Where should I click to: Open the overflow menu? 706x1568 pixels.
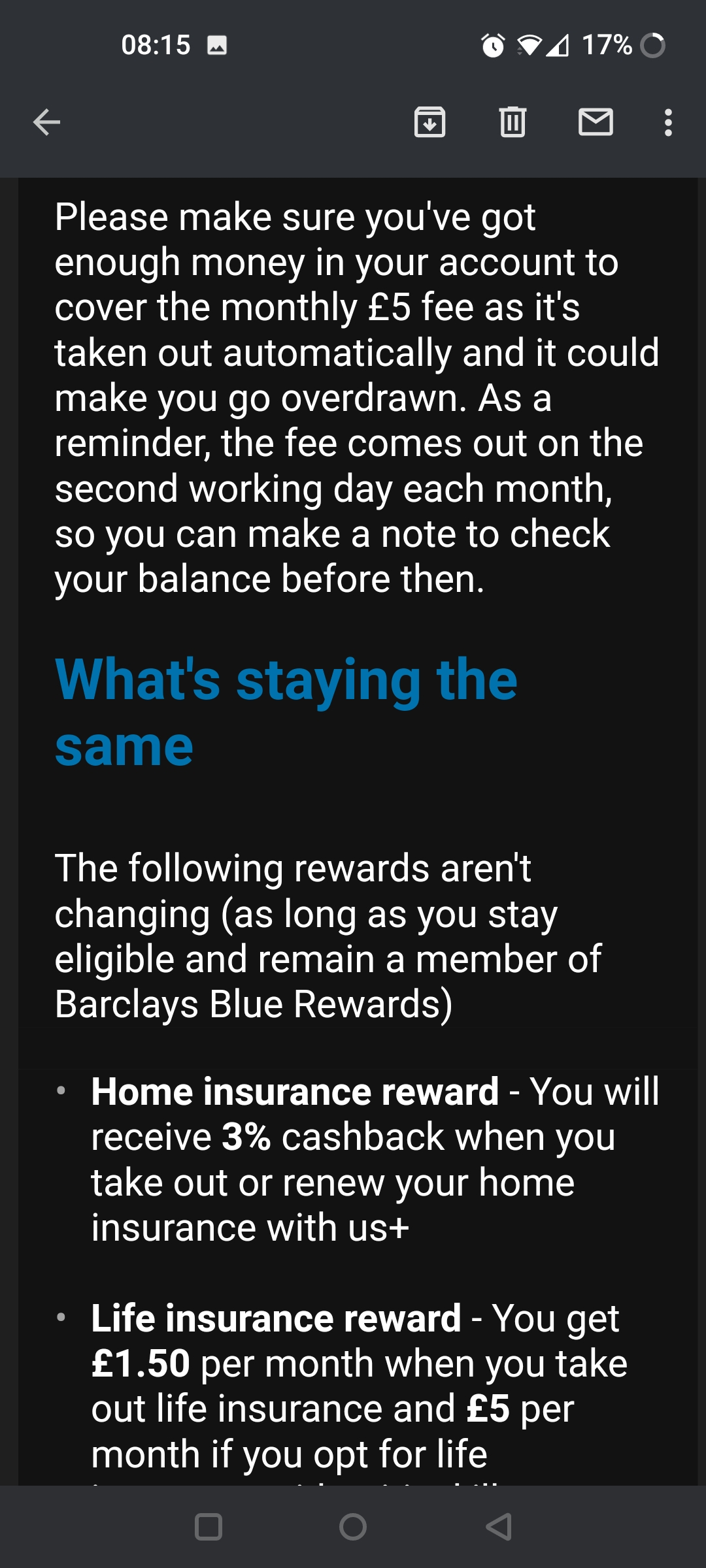click(667, 122)
